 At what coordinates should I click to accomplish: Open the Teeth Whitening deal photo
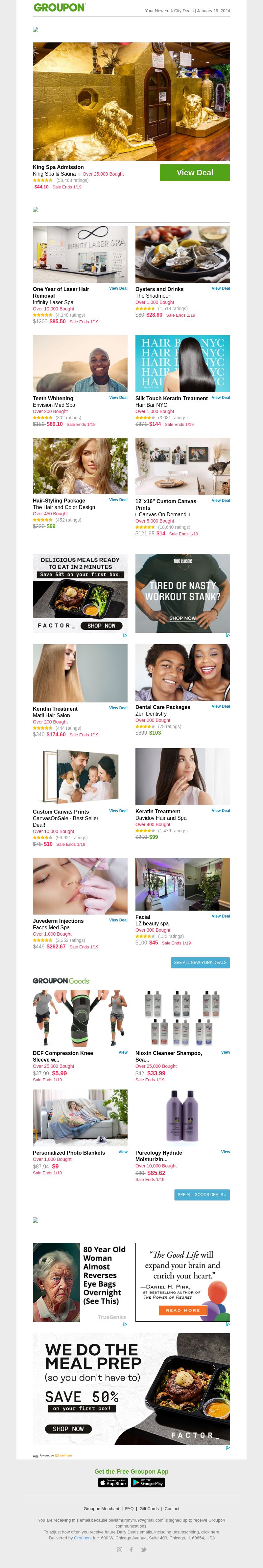click(x=80, y=363)
